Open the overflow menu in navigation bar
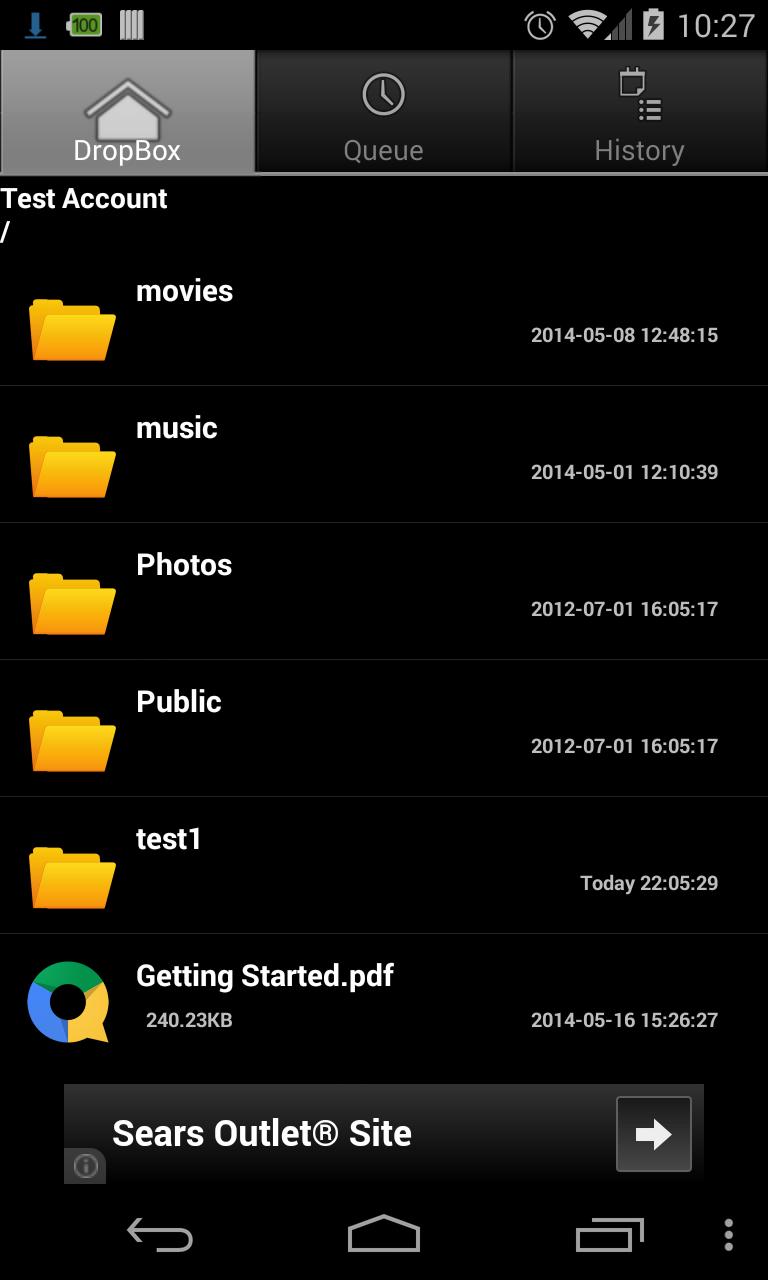Screen dimensions: 768x1280 [729, 1236]
